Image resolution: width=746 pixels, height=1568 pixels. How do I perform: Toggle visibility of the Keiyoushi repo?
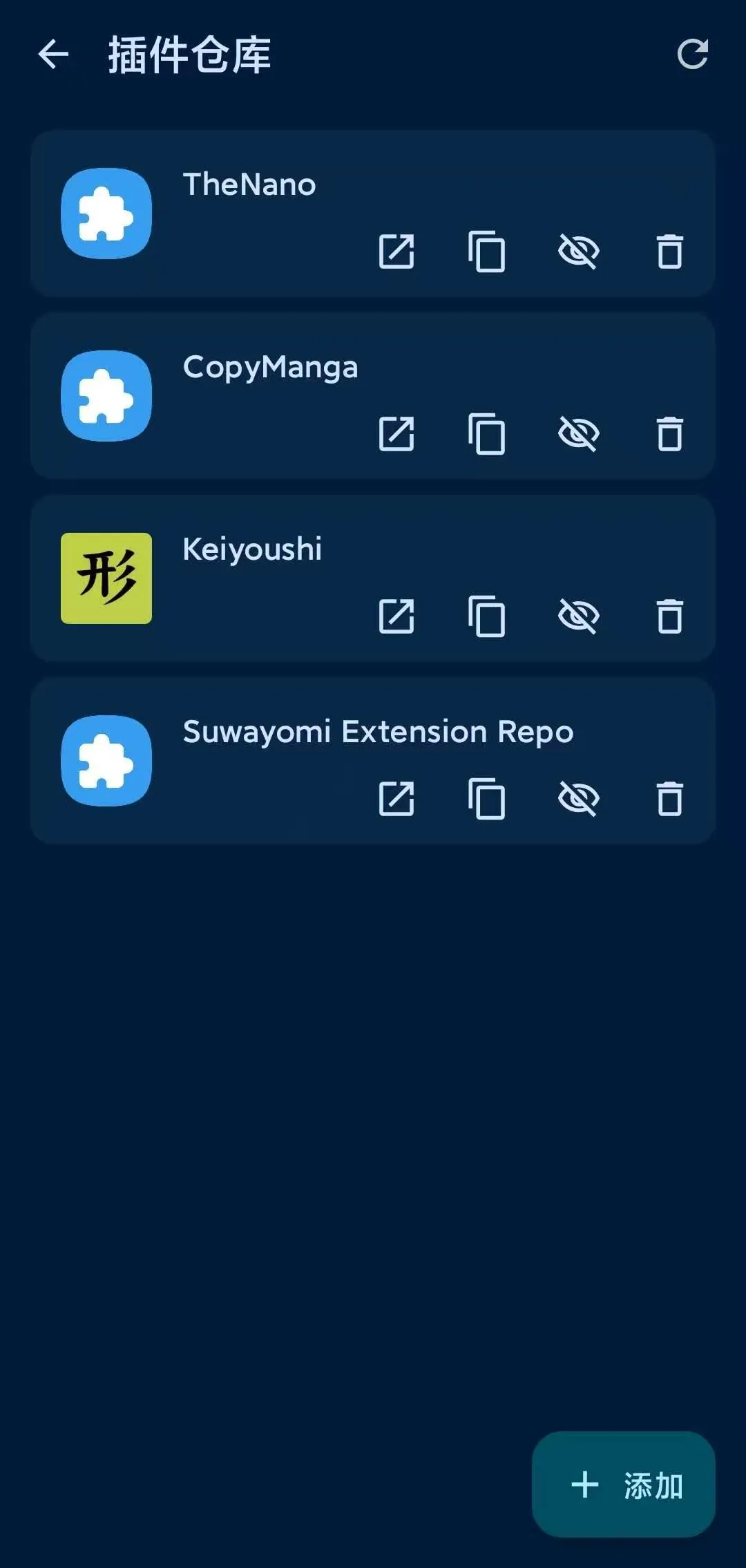pyautogui.click(x=578, y=616)
